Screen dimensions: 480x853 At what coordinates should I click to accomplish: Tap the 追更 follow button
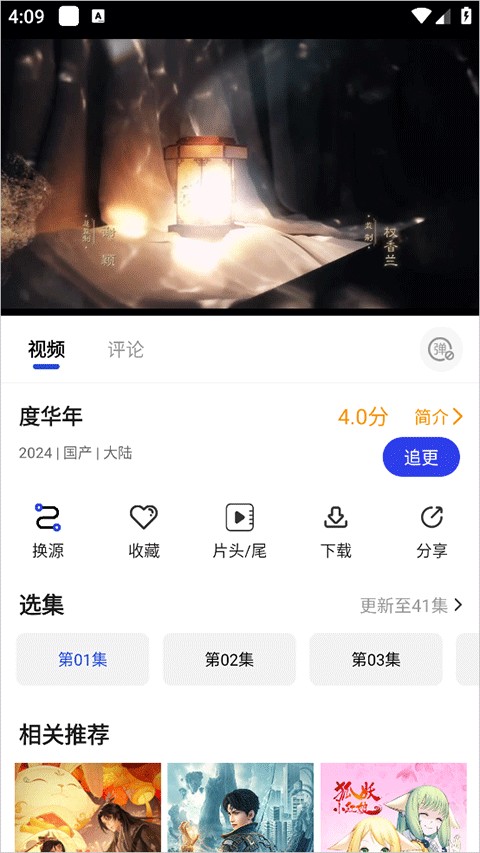click(421, 457)
